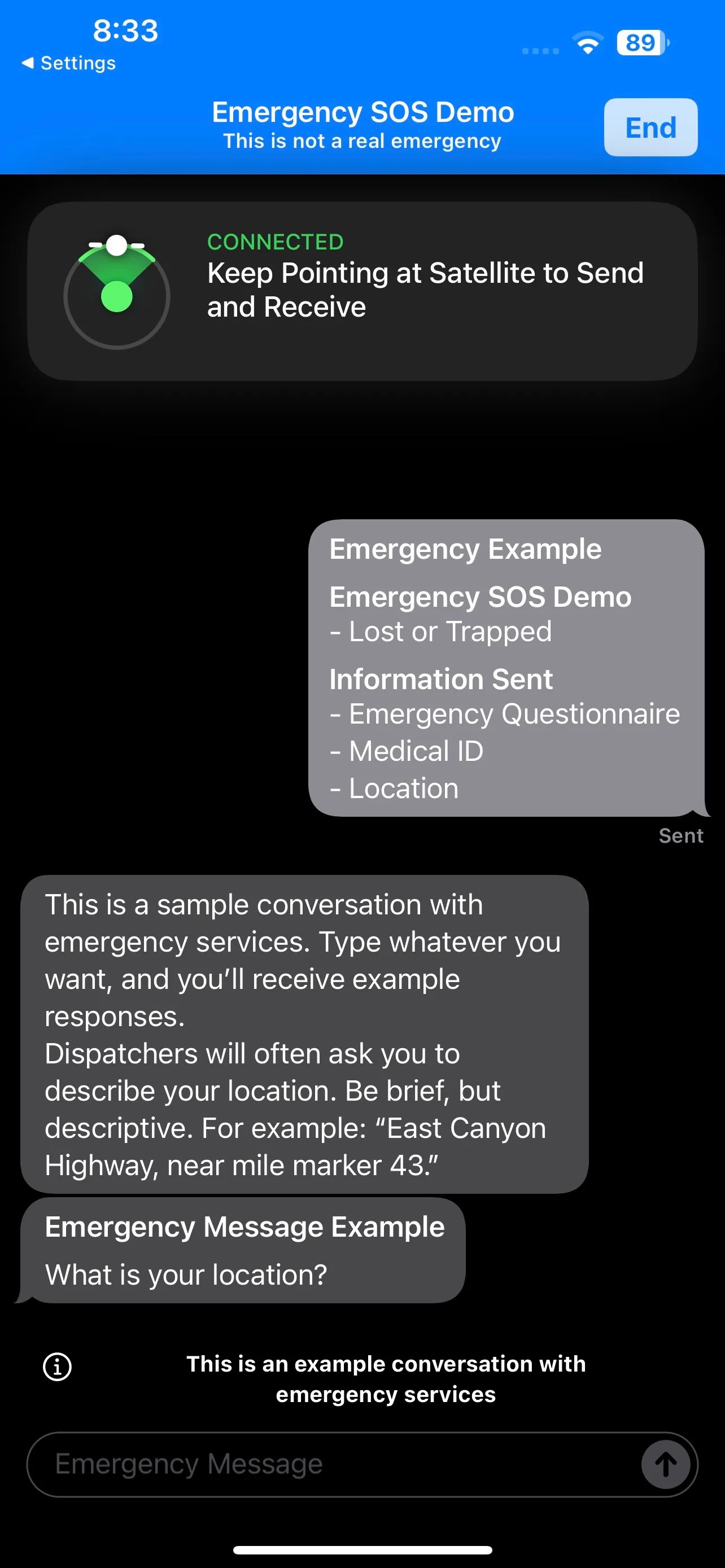Tap the Emergency SOS Demo title
The image size is (725, 1568).
pos(363,112)
